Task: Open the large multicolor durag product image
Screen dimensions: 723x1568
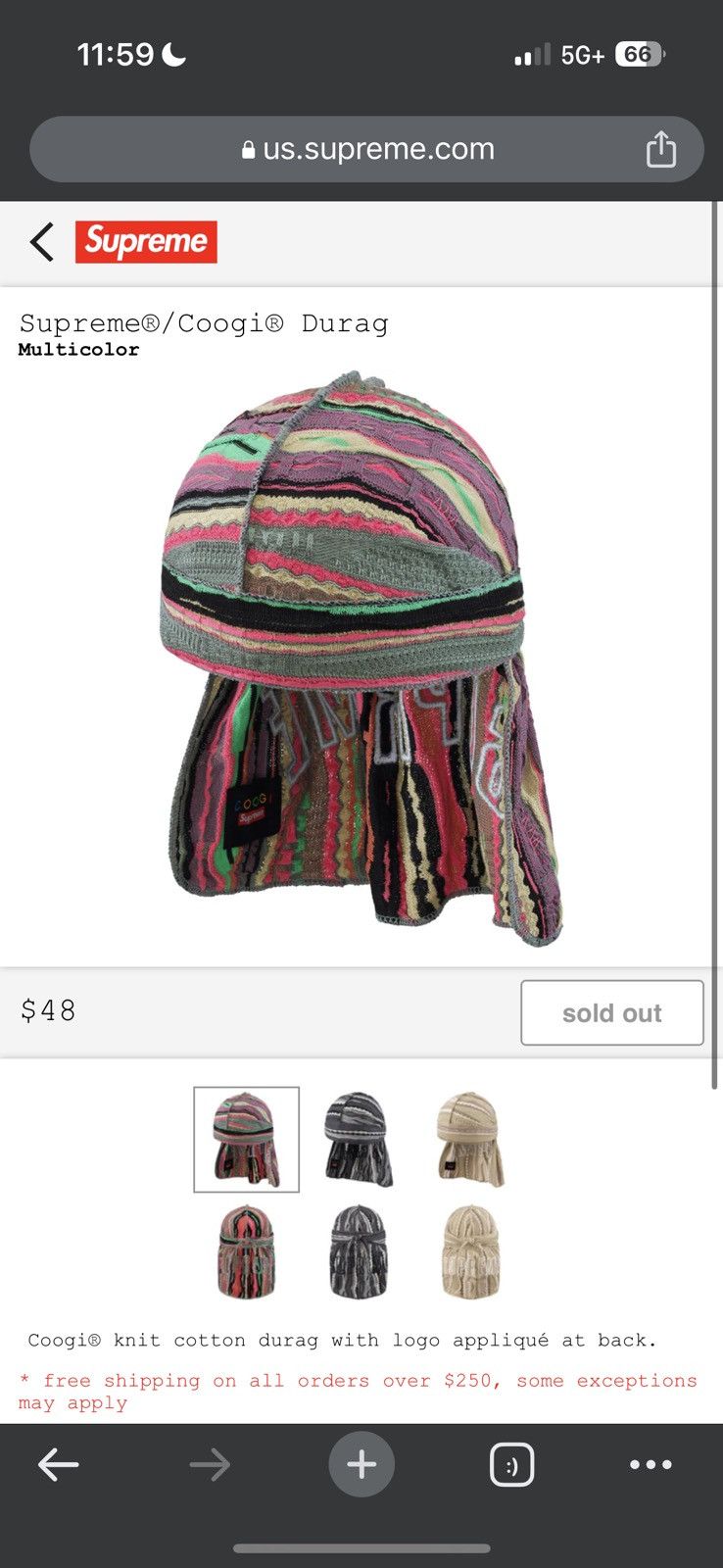Action: [361, 659]
